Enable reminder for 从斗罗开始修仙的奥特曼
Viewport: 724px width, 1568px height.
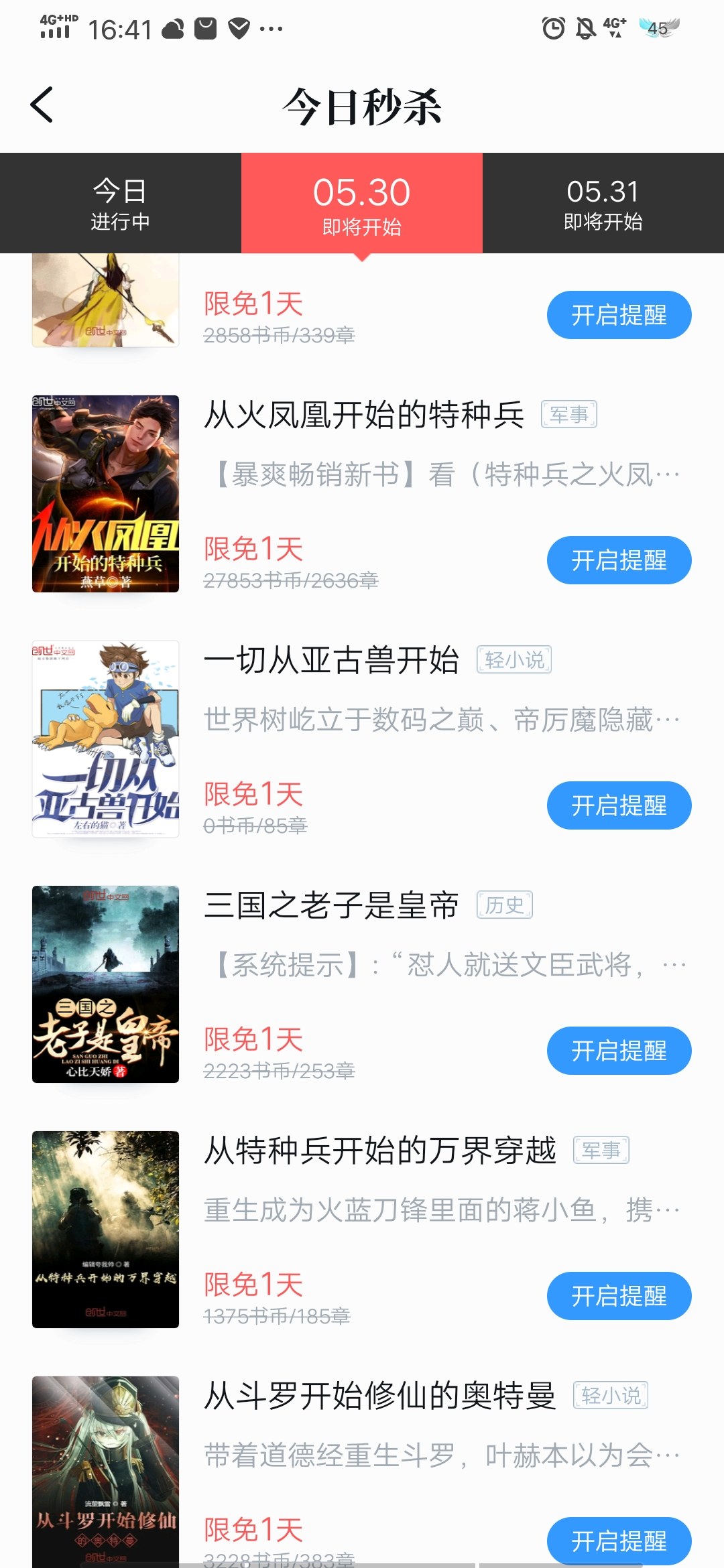(619, 1541)
